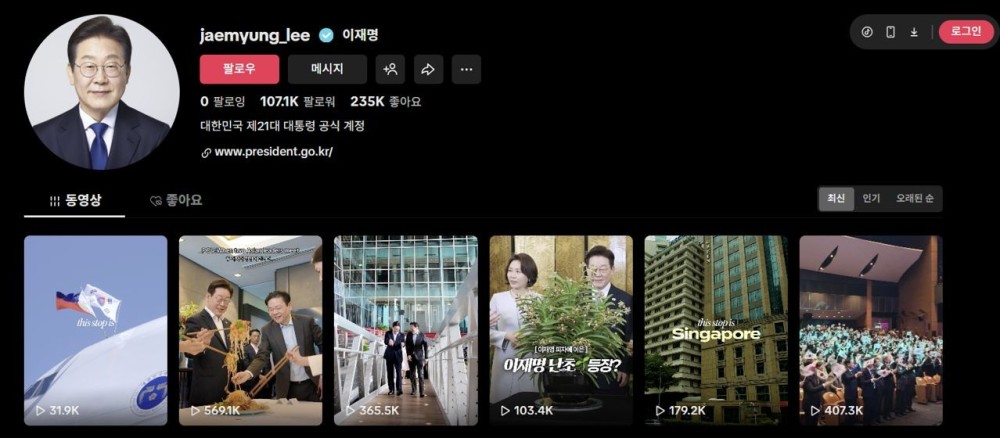This screenshot has width=1000, height=438.
Task: Open the www.president.go.kr link
Action: [x=272, y=152]
